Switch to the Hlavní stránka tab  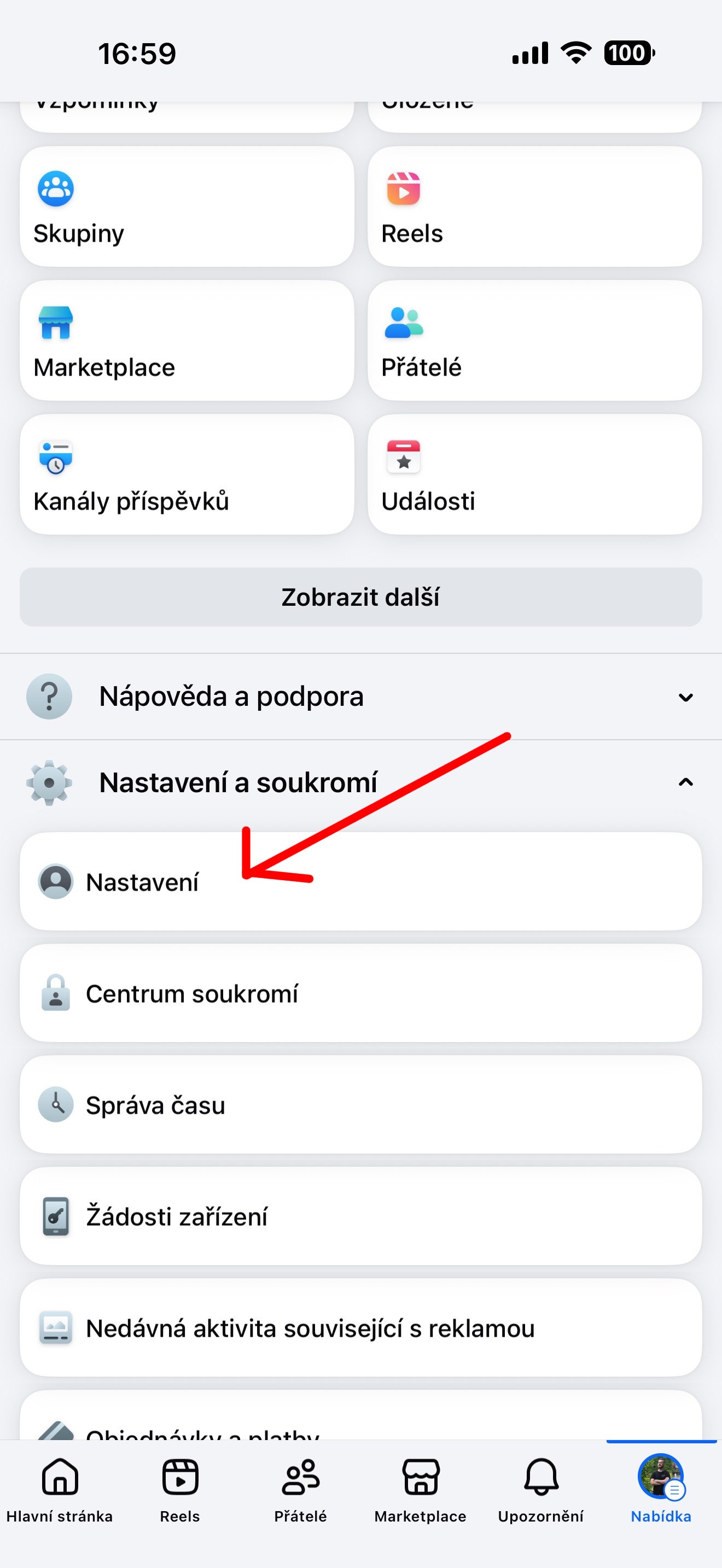tap(60, 1488)
